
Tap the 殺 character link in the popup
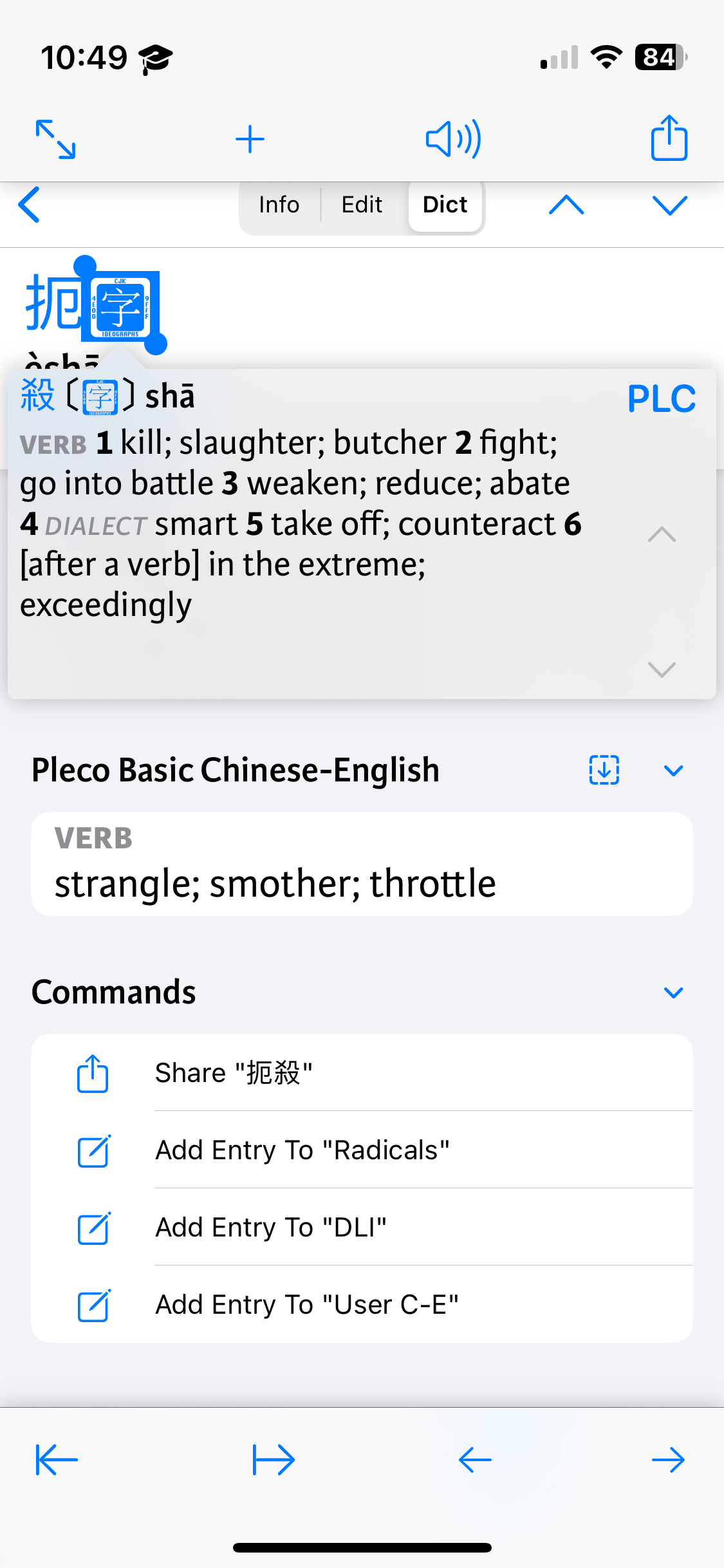[38, 395]
